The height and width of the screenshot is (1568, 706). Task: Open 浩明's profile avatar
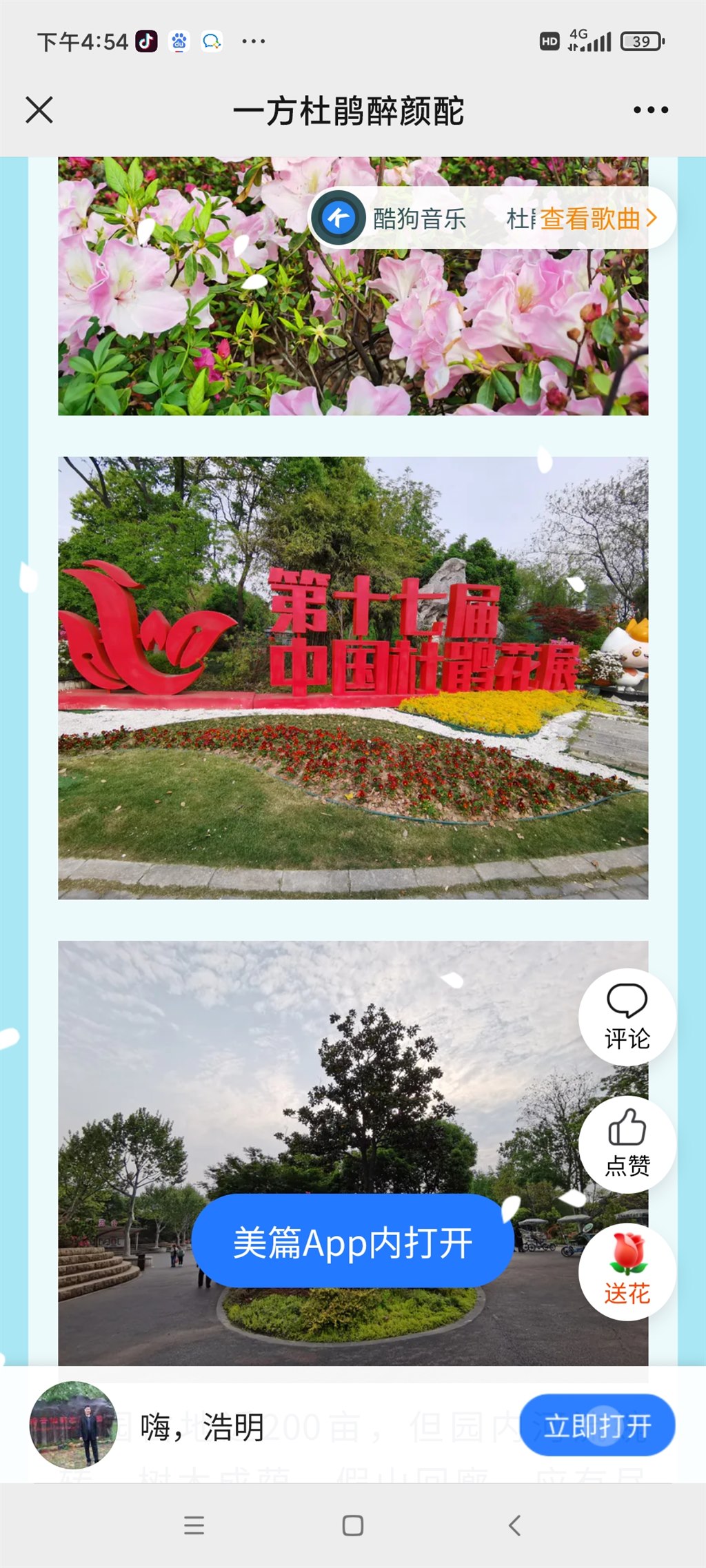point(73,1425)
